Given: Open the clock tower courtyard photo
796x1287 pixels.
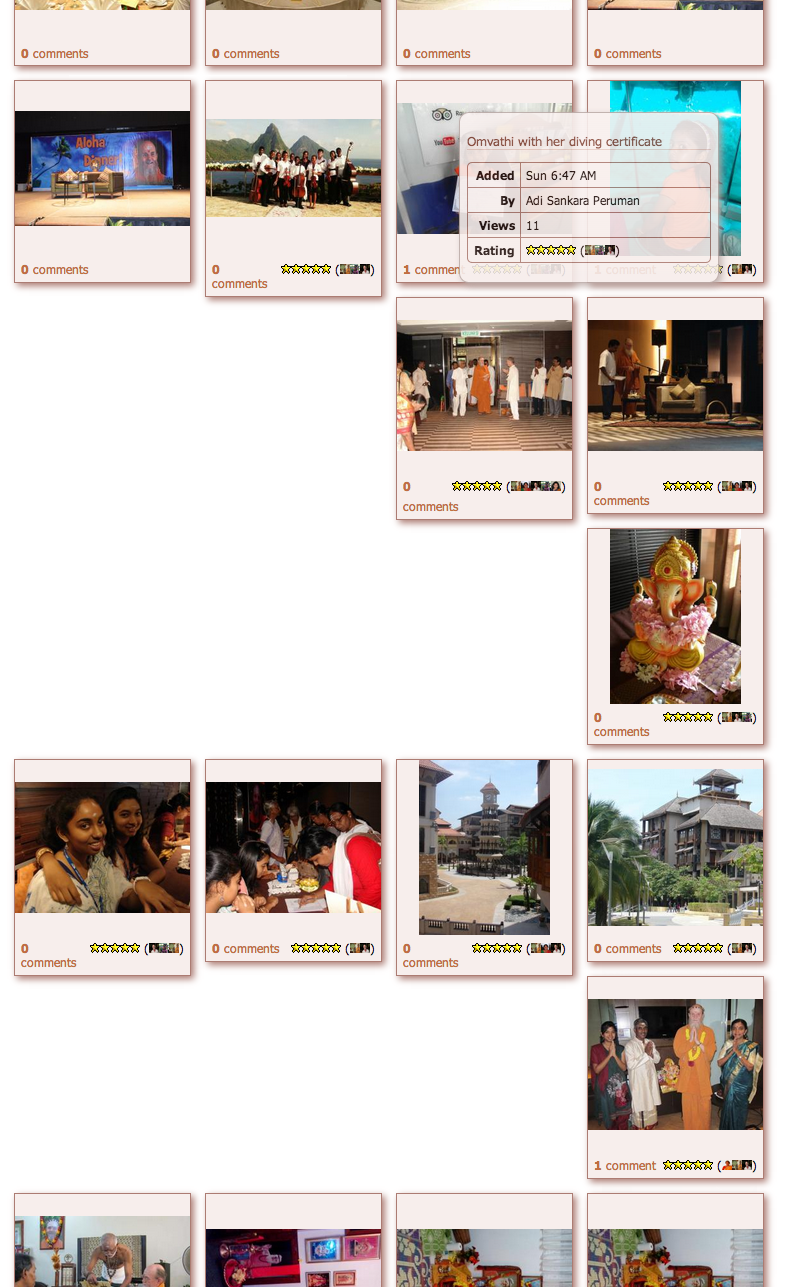Looking at the screenshot, I should [484, 847].
